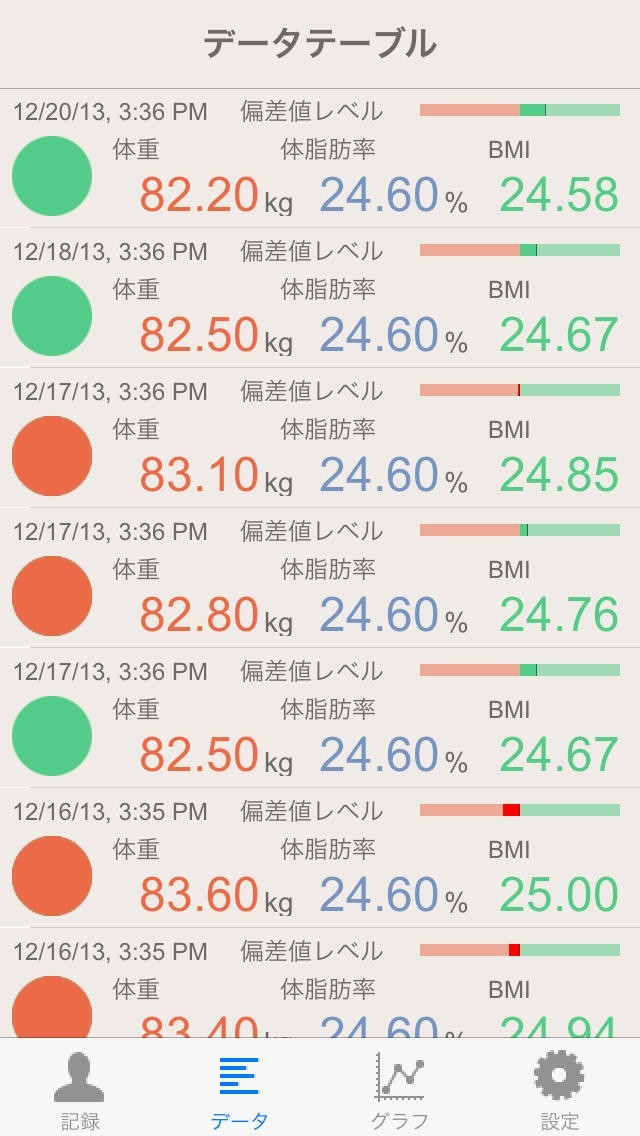Select the データ tab

point(239,1088)
